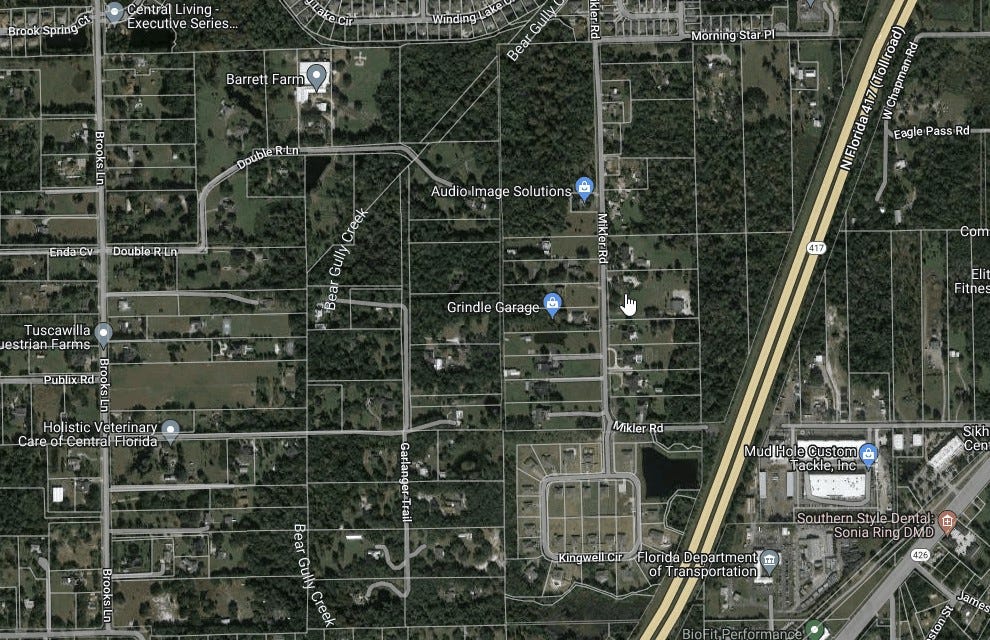The width and height of the screenshot is (990, 640).
Task: Tap the Grindle Garage shop marker
Action: (x=551, y=302)
